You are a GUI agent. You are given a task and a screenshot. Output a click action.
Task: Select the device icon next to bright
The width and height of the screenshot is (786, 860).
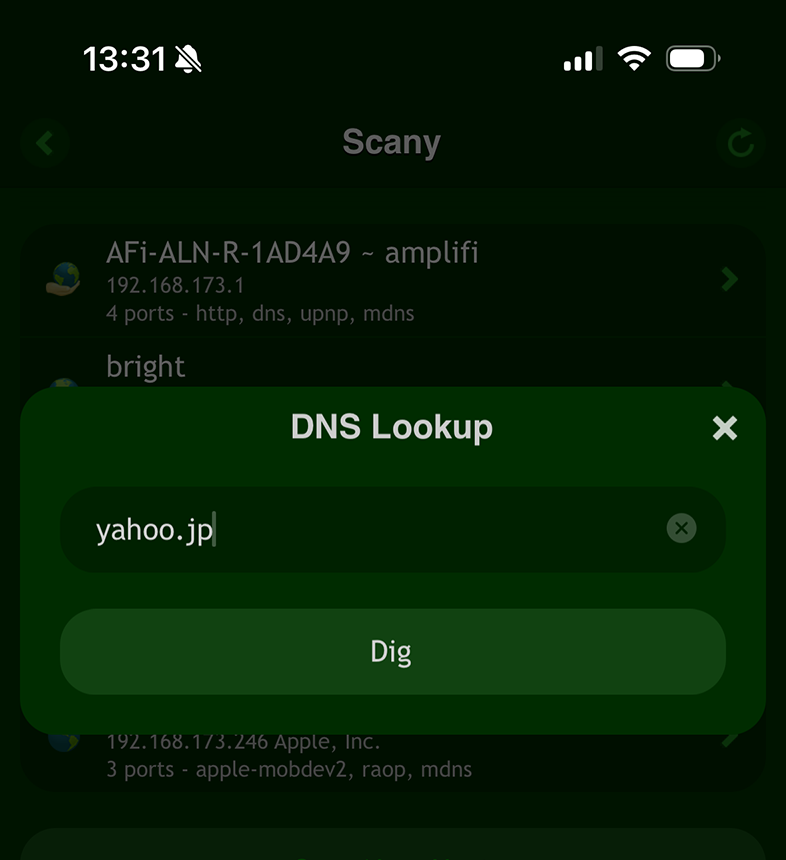(63, 385)
